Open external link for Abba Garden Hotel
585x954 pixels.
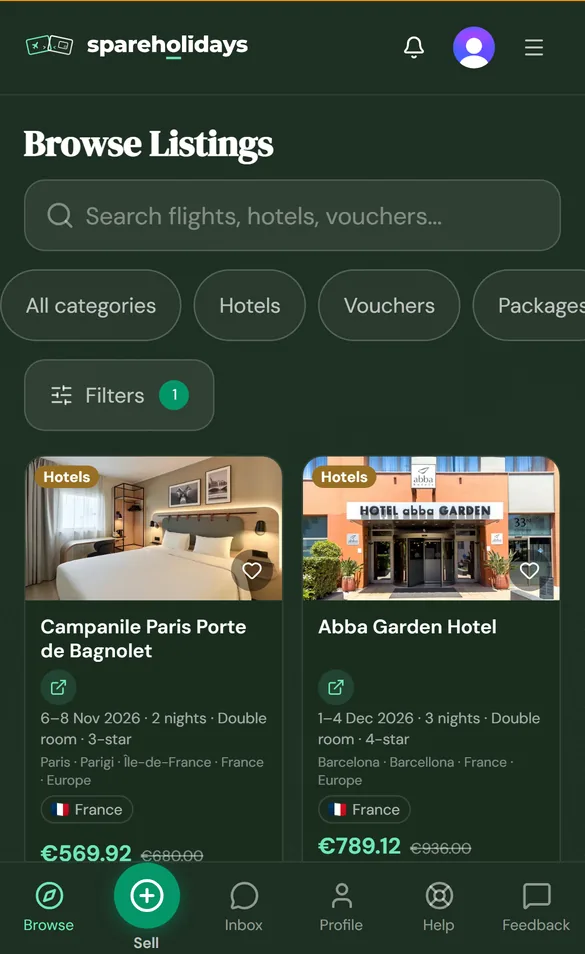tap(336, 688)
